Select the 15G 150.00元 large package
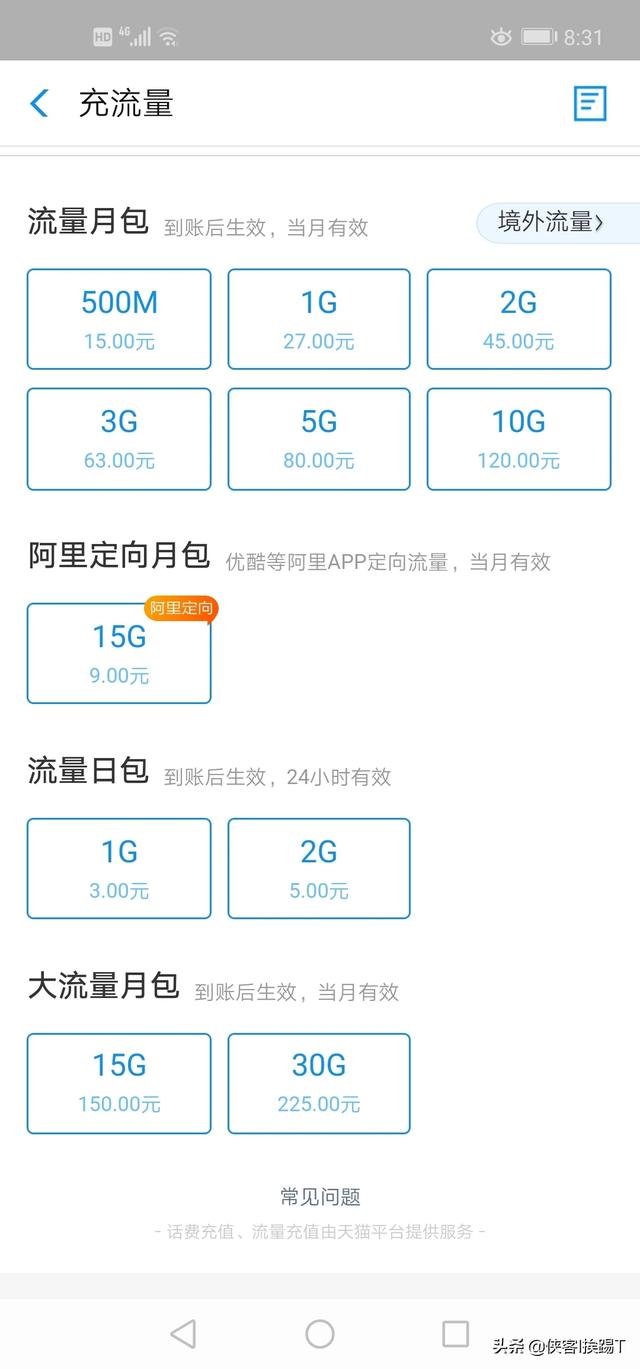This screenshot has width=640, height=1369. click(119, 1083)
